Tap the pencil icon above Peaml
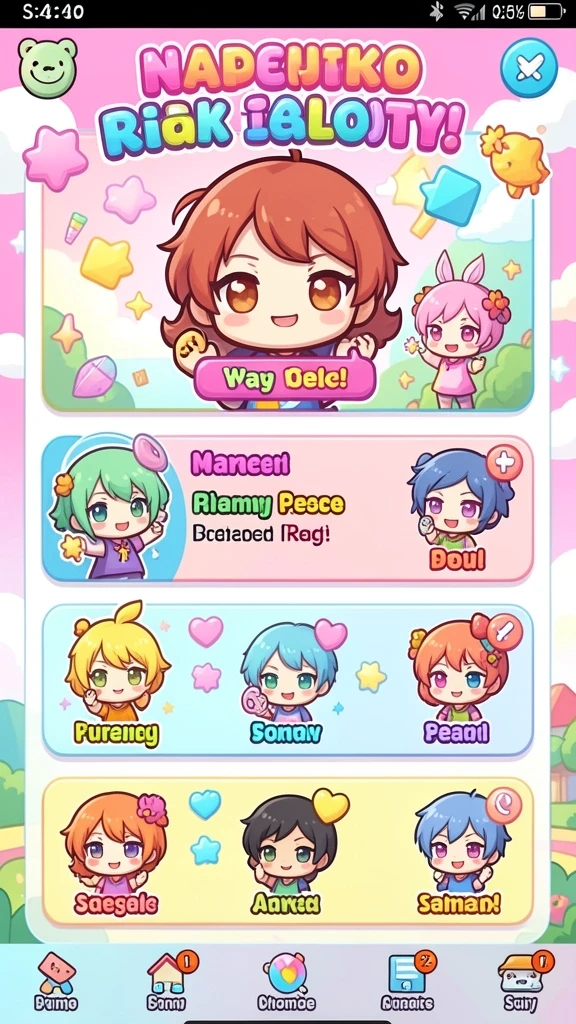 pos(504,632)
